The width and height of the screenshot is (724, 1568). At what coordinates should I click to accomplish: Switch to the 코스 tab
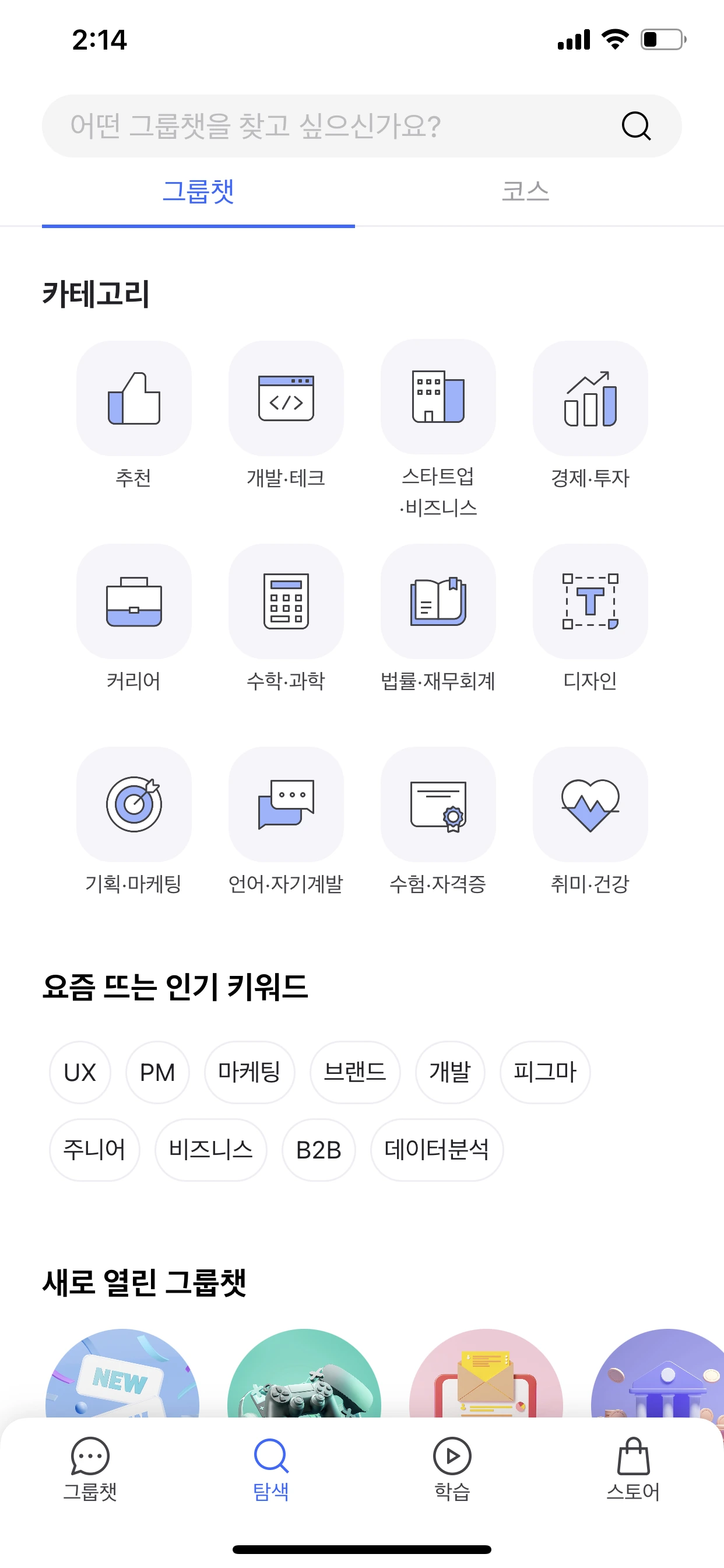coord(526,191)
